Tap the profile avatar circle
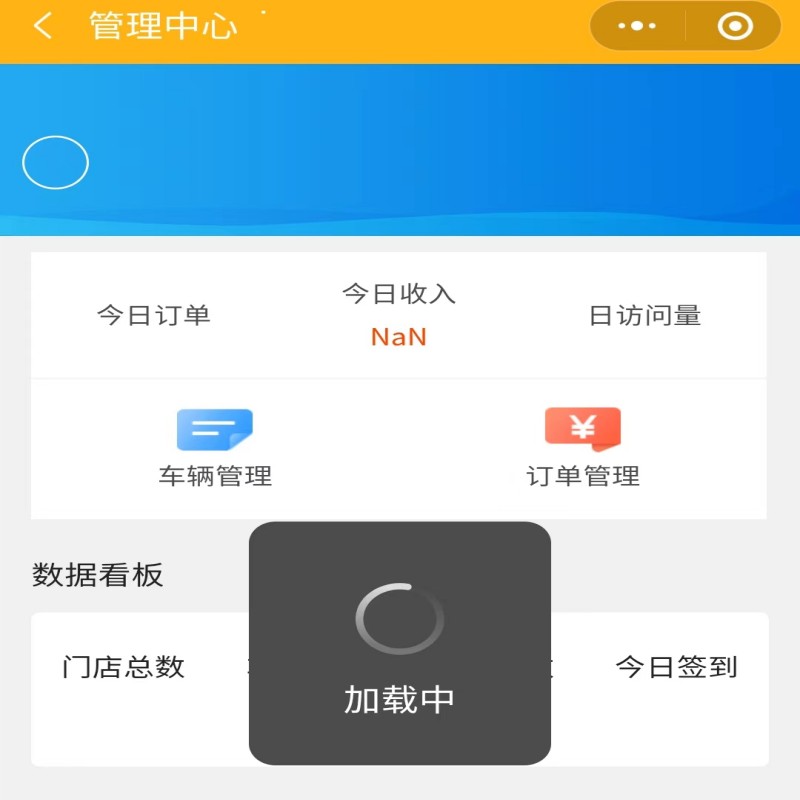Screen dimensions: 800x800 click(56, 162)
